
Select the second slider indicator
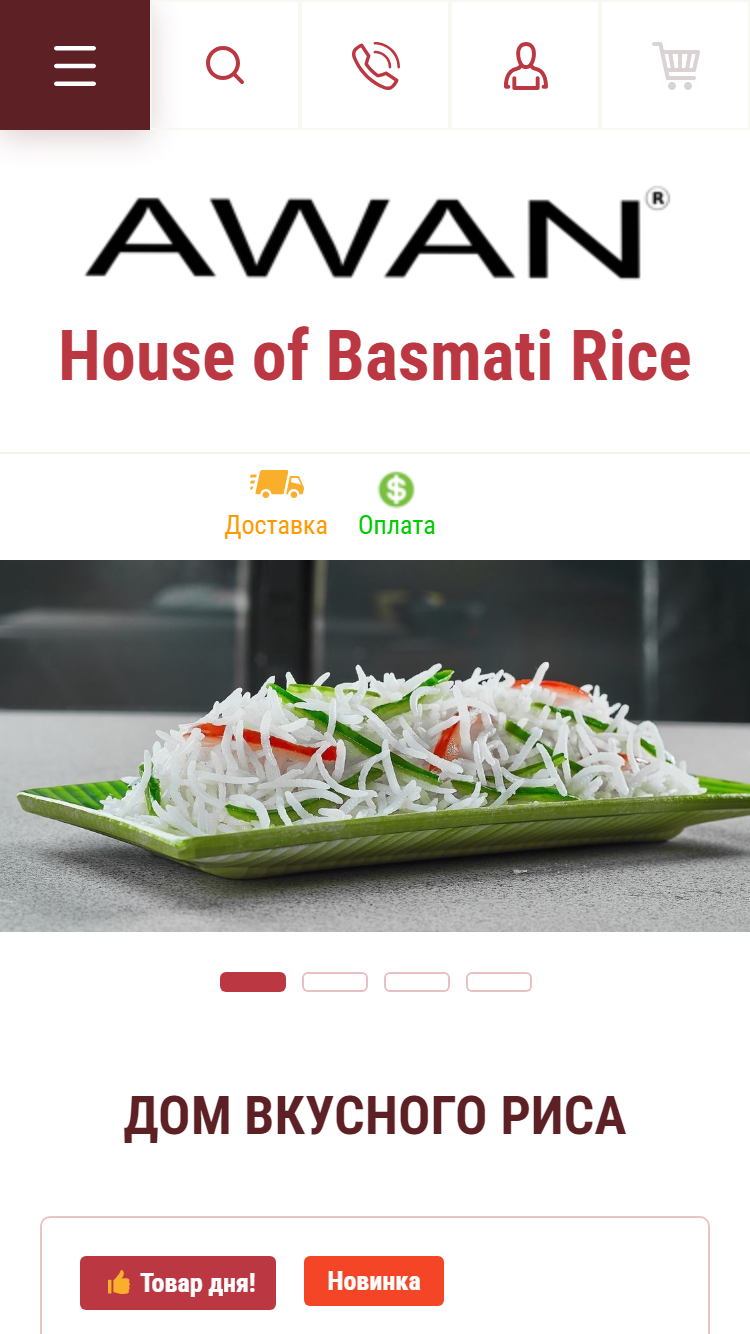pyautogui.click(x=335, y=982)
